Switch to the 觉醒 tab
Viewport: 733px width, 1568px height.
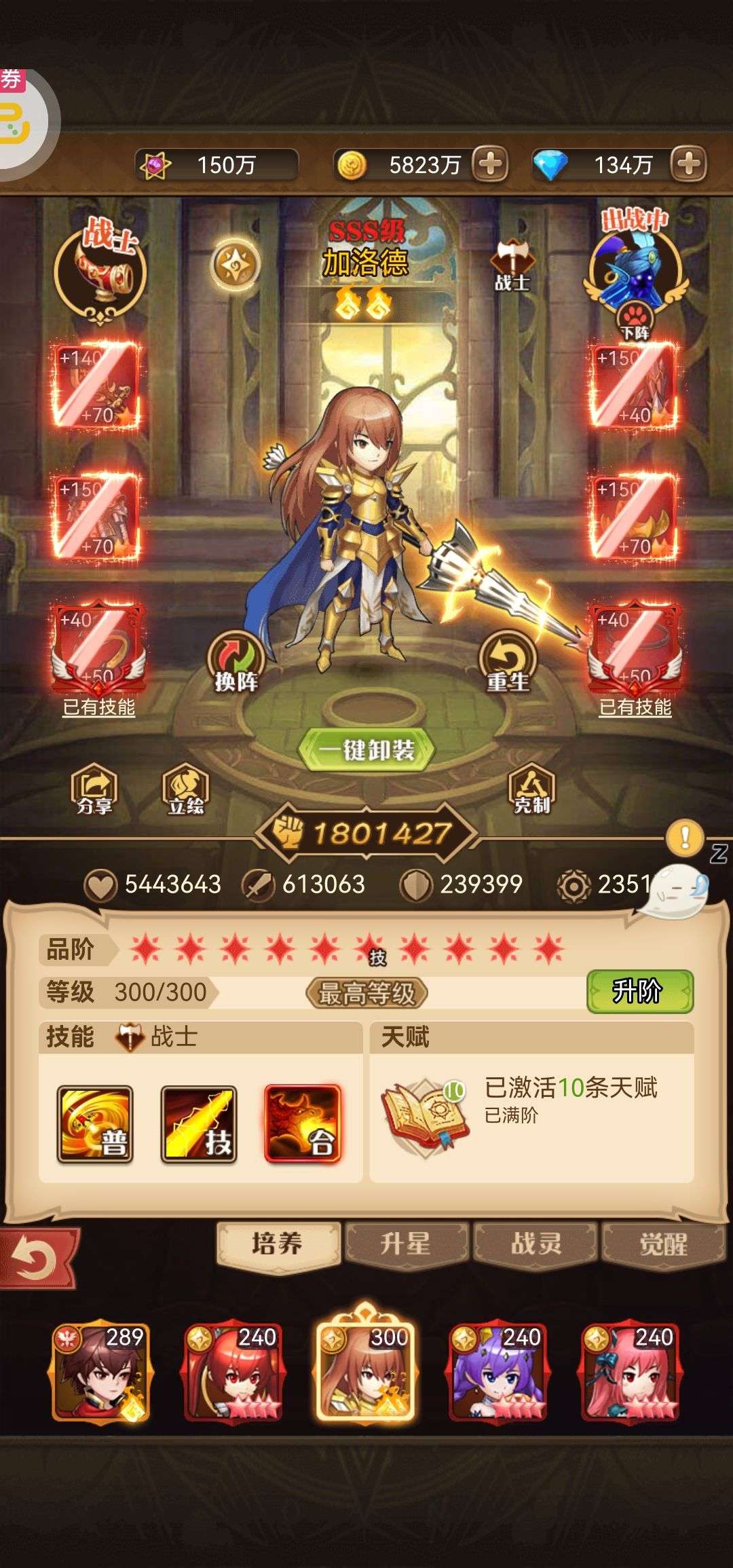pyautogui.click(x=664, y=1244)
